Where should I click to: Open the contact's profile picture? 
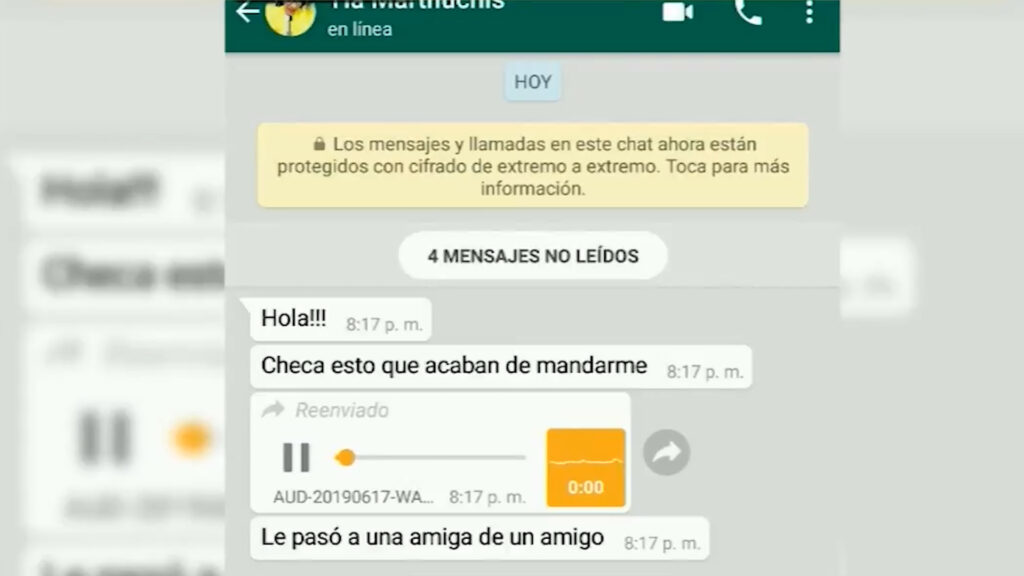tap(290, 14)
